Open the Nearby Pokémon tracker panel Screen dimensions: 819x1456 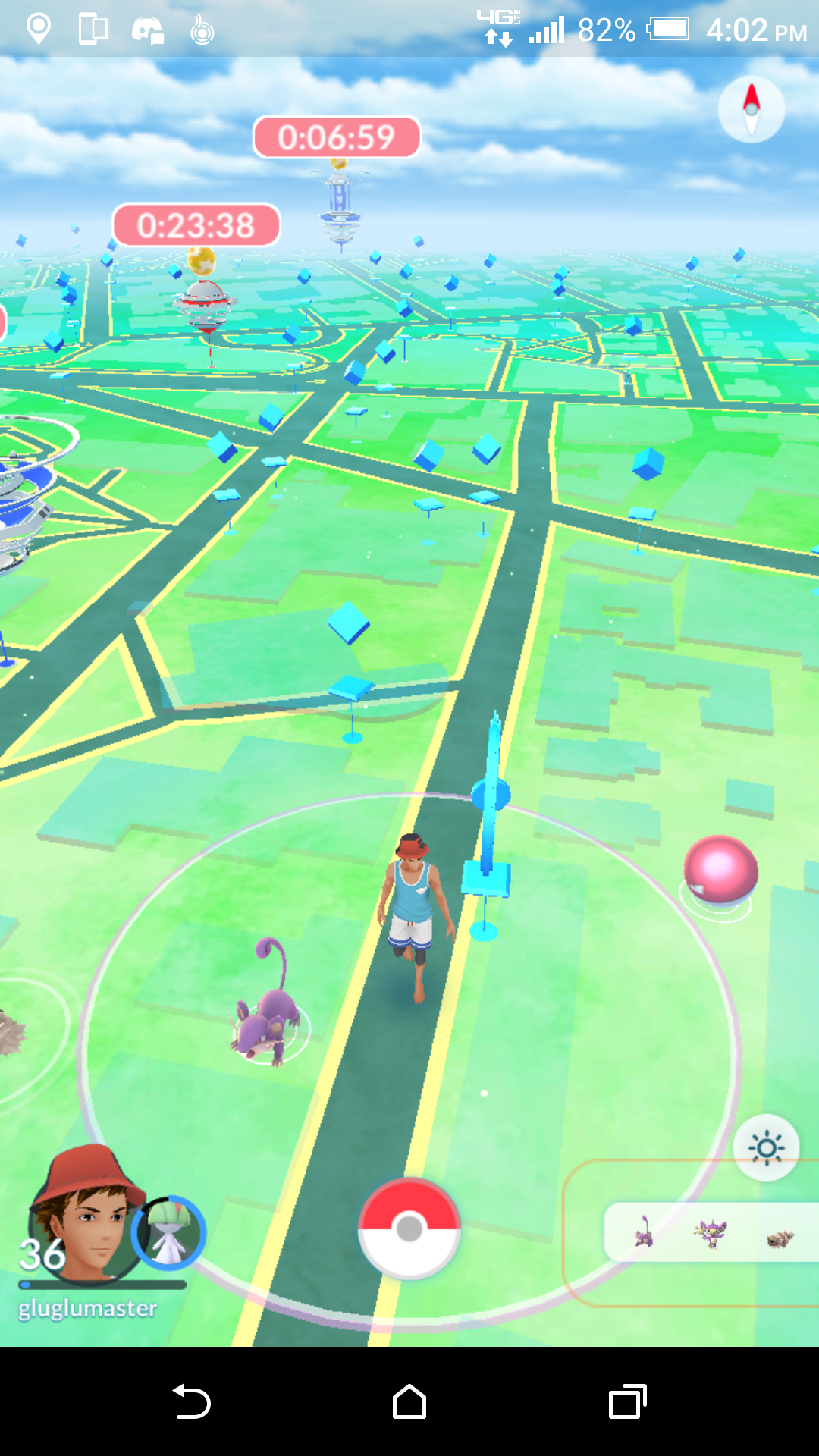[x=711, y=1232]
